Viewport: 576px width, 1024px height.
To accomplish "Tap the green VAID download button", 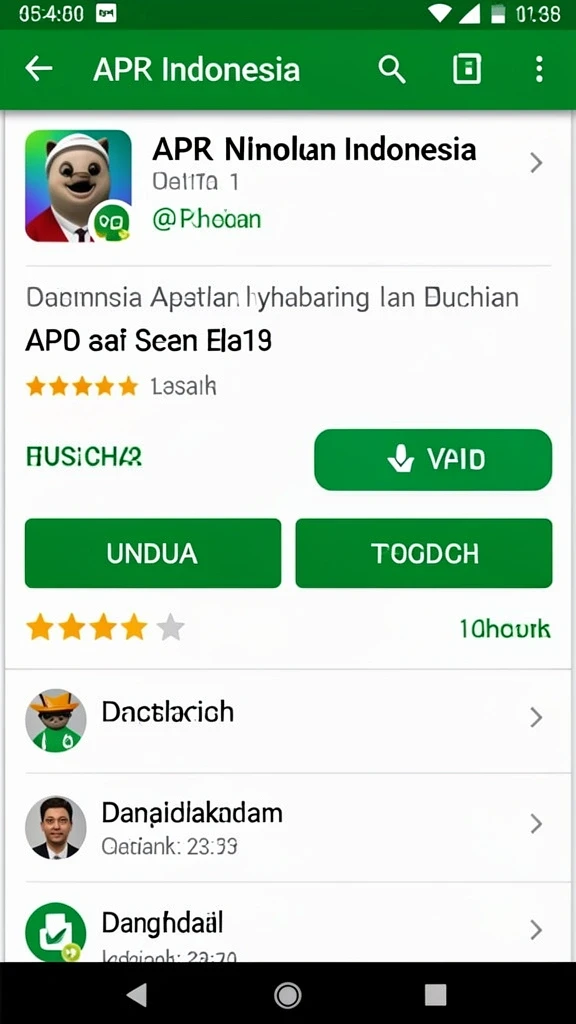I will coord(433,460).
